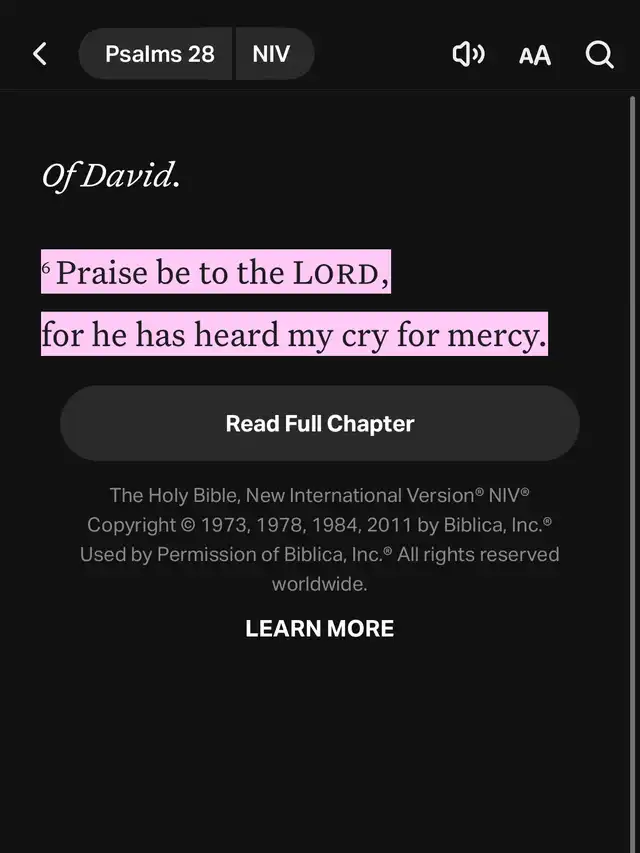Tap Read Full Chapter

[320, 423]
